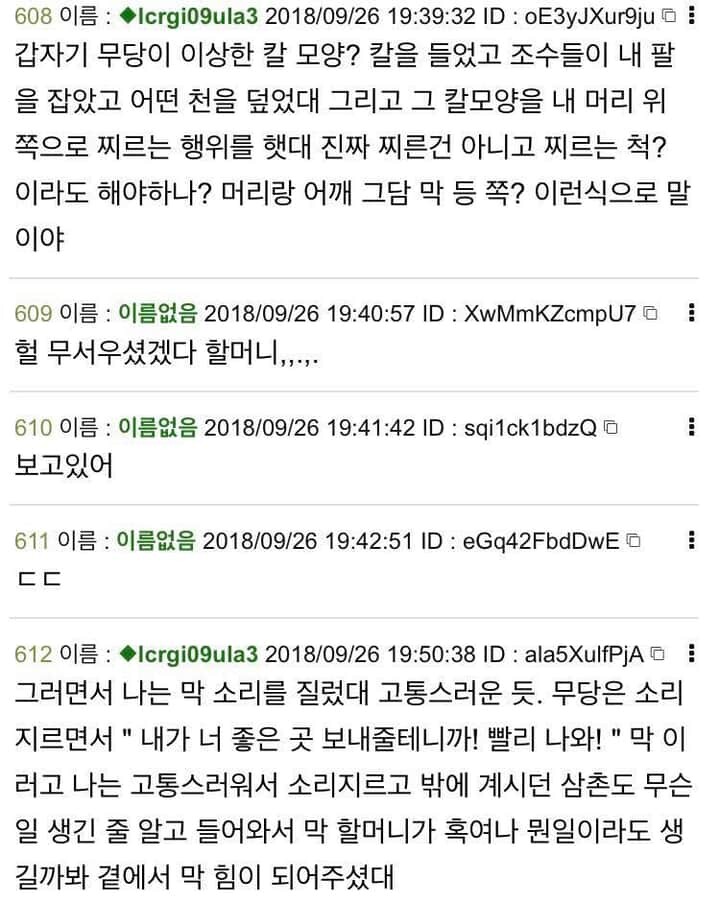Open the overflow menu on post 608
This screenshot has height=903, width=720.
(x=691, y=17)
